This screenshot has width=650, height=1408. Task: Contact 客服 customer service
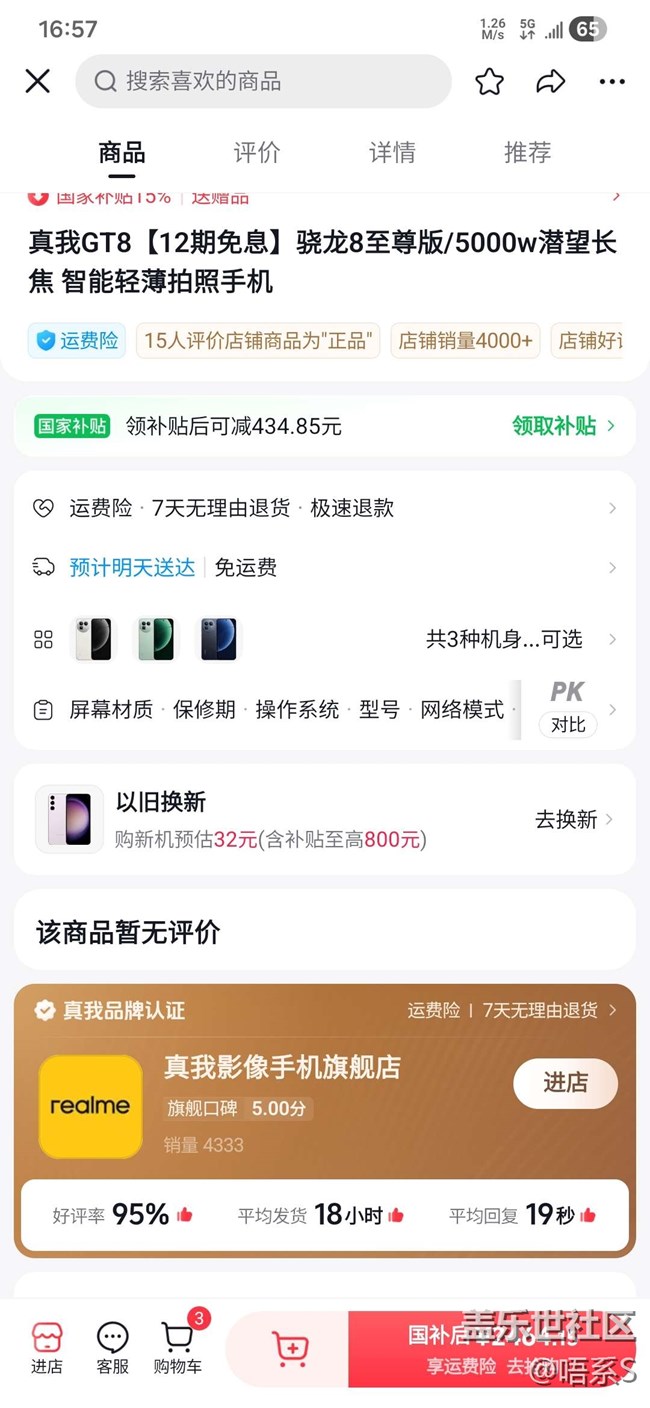click(112, 1347)
